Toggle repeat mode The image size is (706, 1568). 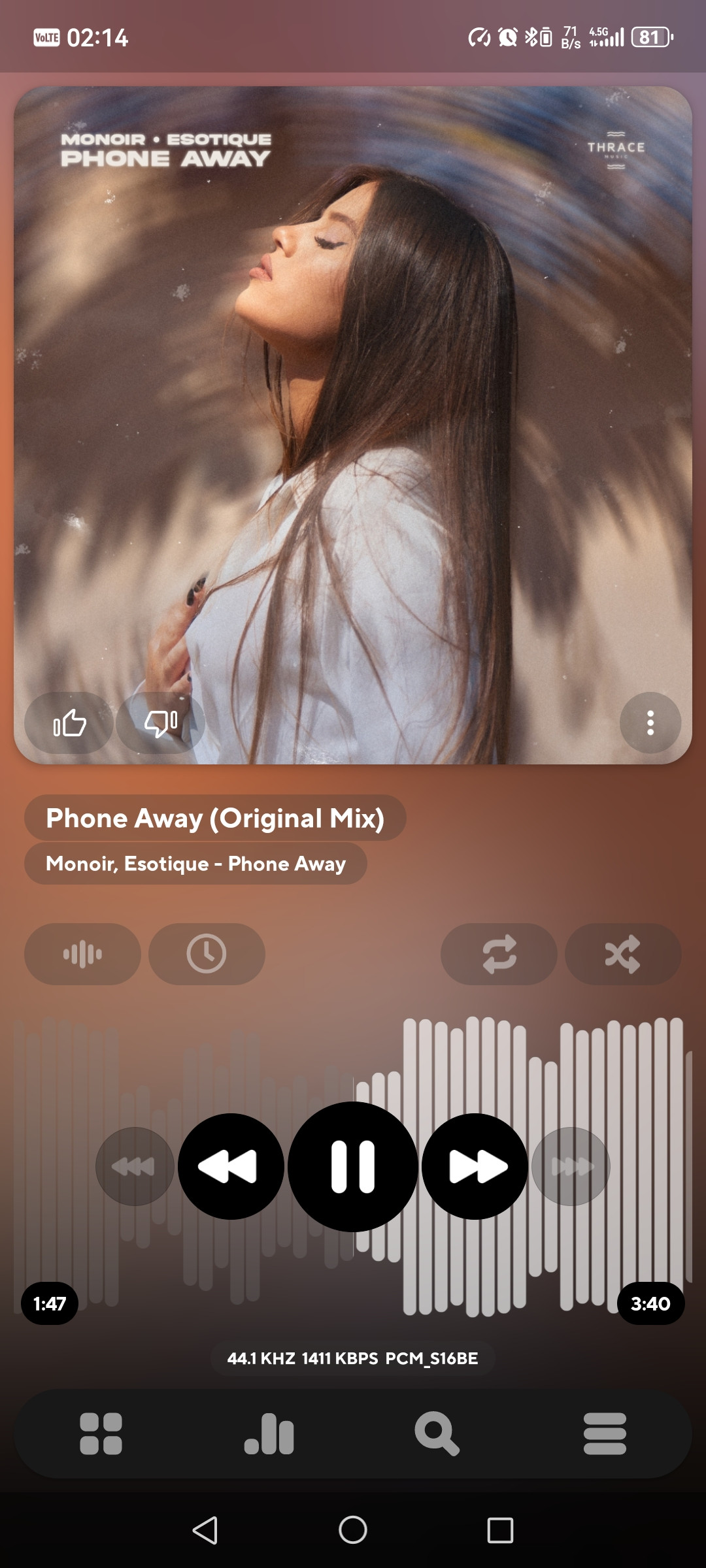click(x=499, y=954)
